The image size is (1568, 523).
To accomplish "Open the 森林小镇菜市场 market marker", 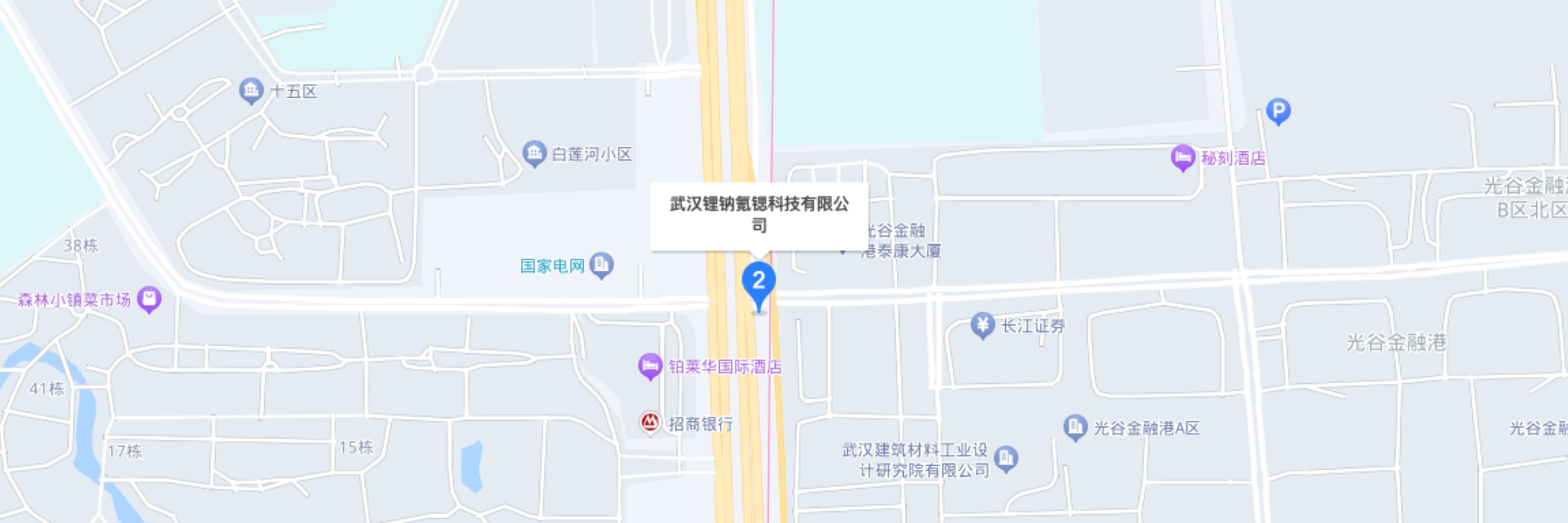I will pos(149,299).
